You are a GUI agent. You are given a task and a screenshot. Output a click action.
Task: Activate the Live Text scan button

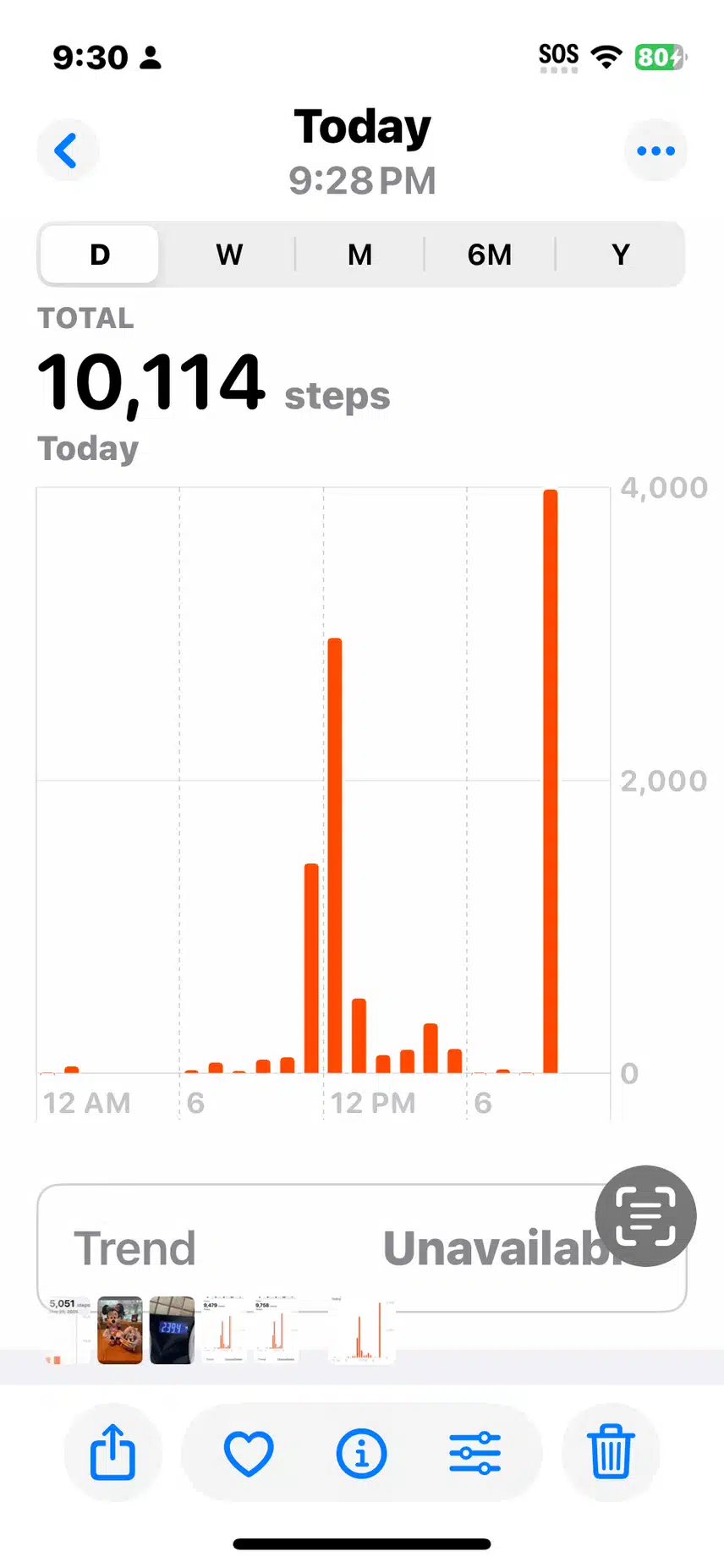coord(645,1216)
